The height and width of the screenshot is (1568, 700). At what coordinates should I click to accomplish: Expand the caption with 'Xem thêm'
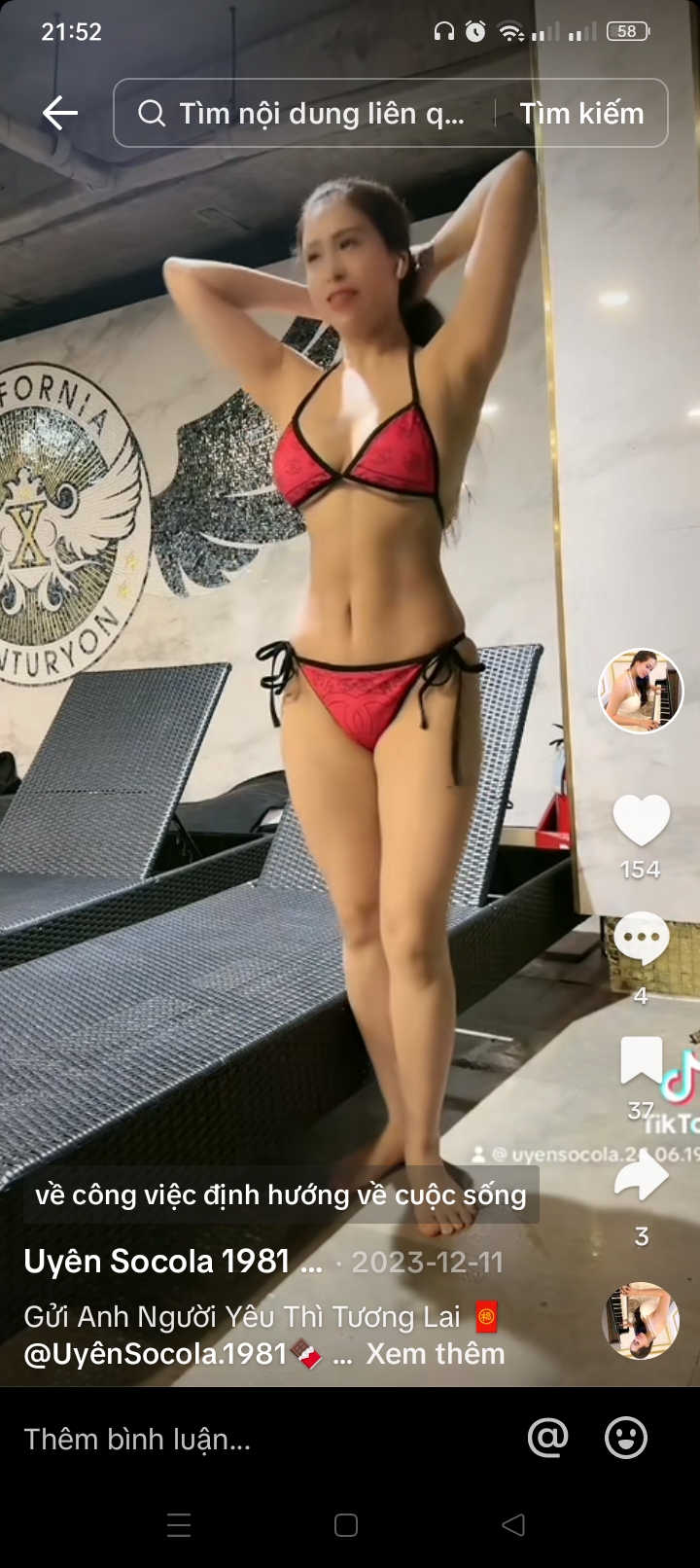pyautogui.click(x=435, y=1353)
